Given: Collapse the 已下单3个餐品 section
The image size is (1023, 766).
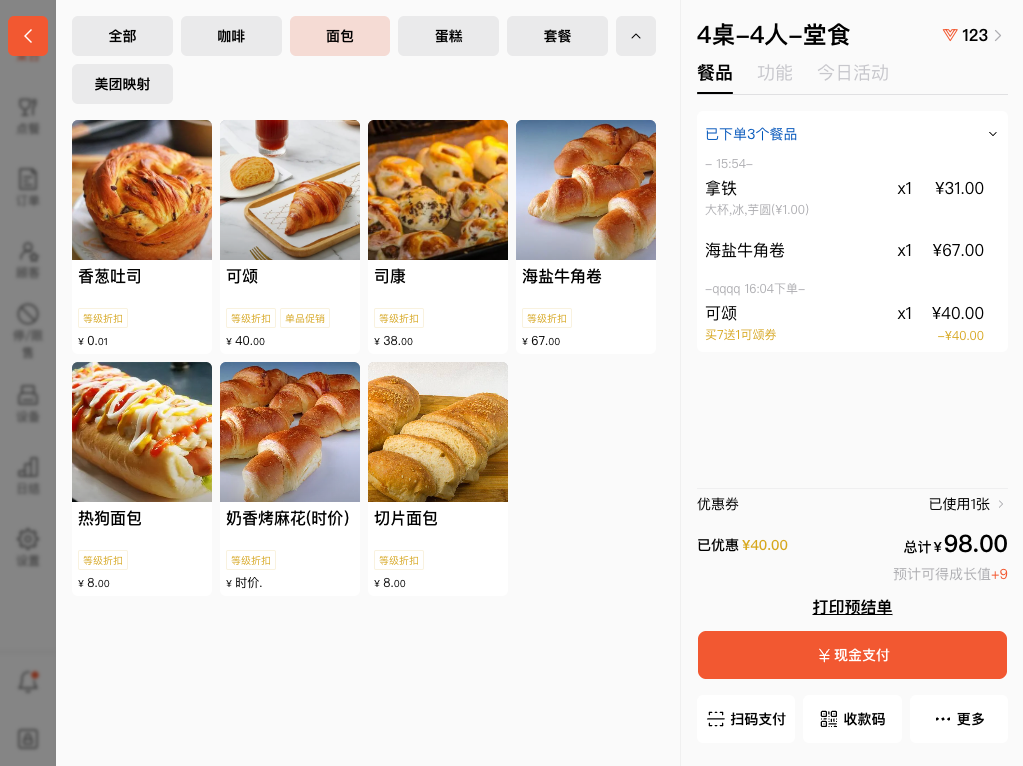Looking at the screenshot, I should tap(992, 134).
